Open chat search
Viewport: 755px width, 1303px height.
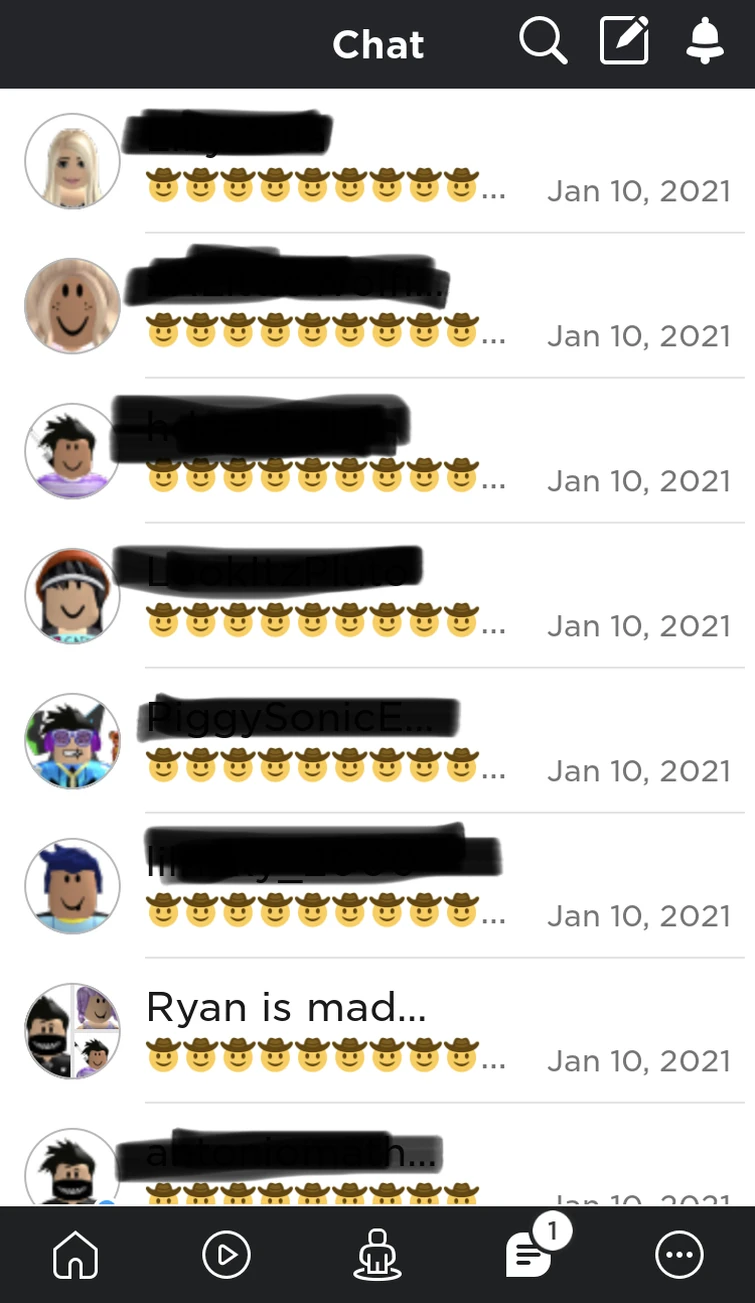click(543, 43)
